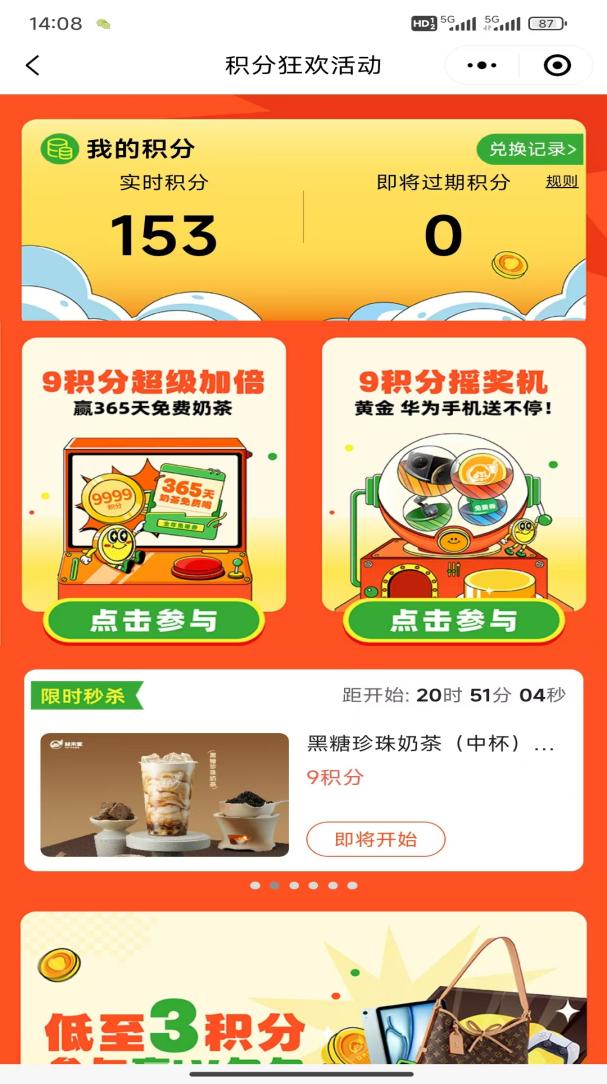Close the mini program with the circle icon

(x=557, y=66)
